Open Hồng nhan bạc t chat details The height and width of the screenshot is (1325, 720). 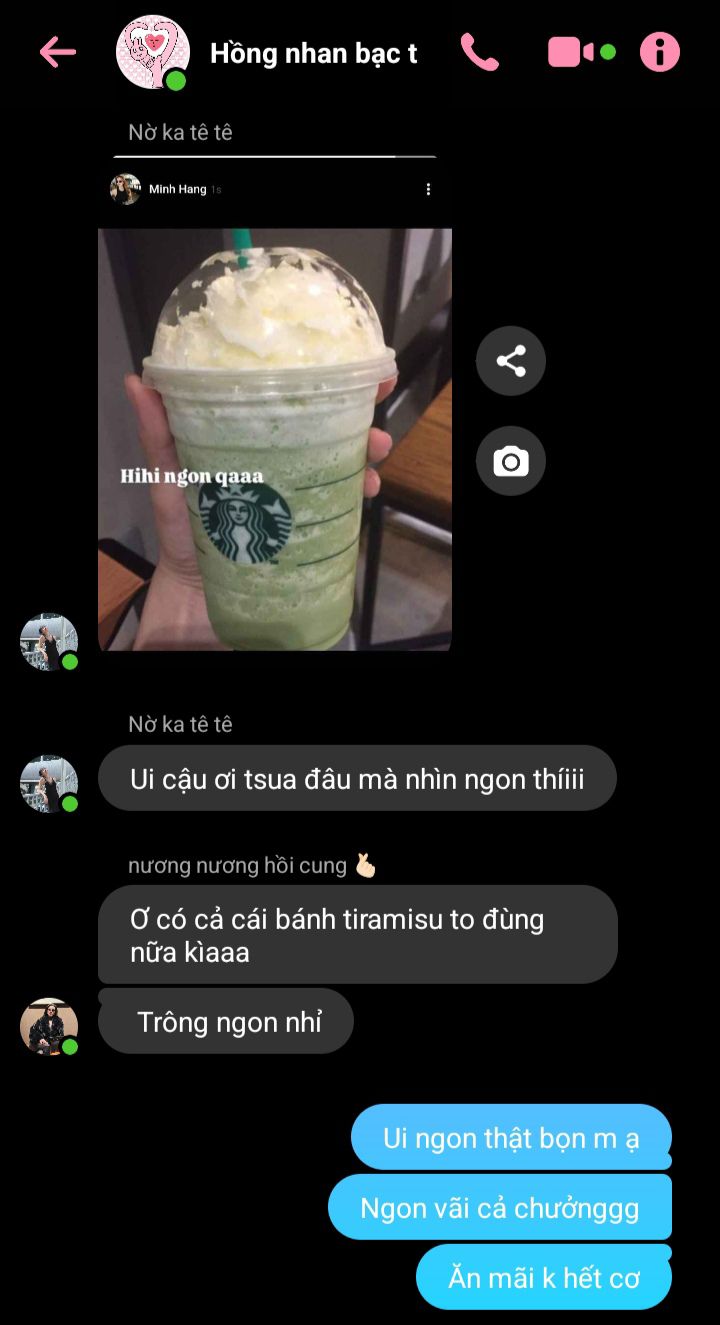coord(313,54)
